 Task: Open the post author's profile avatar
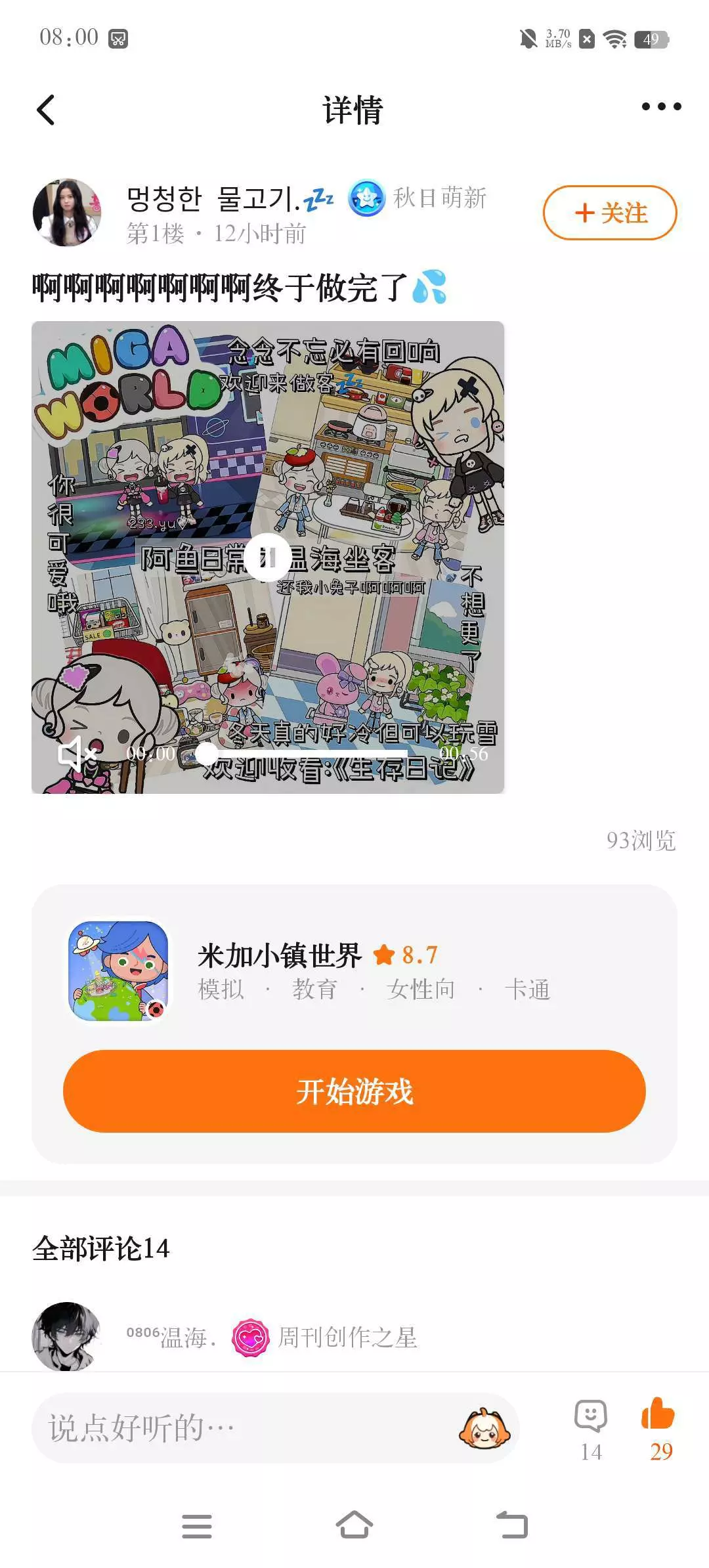[67, 213]
